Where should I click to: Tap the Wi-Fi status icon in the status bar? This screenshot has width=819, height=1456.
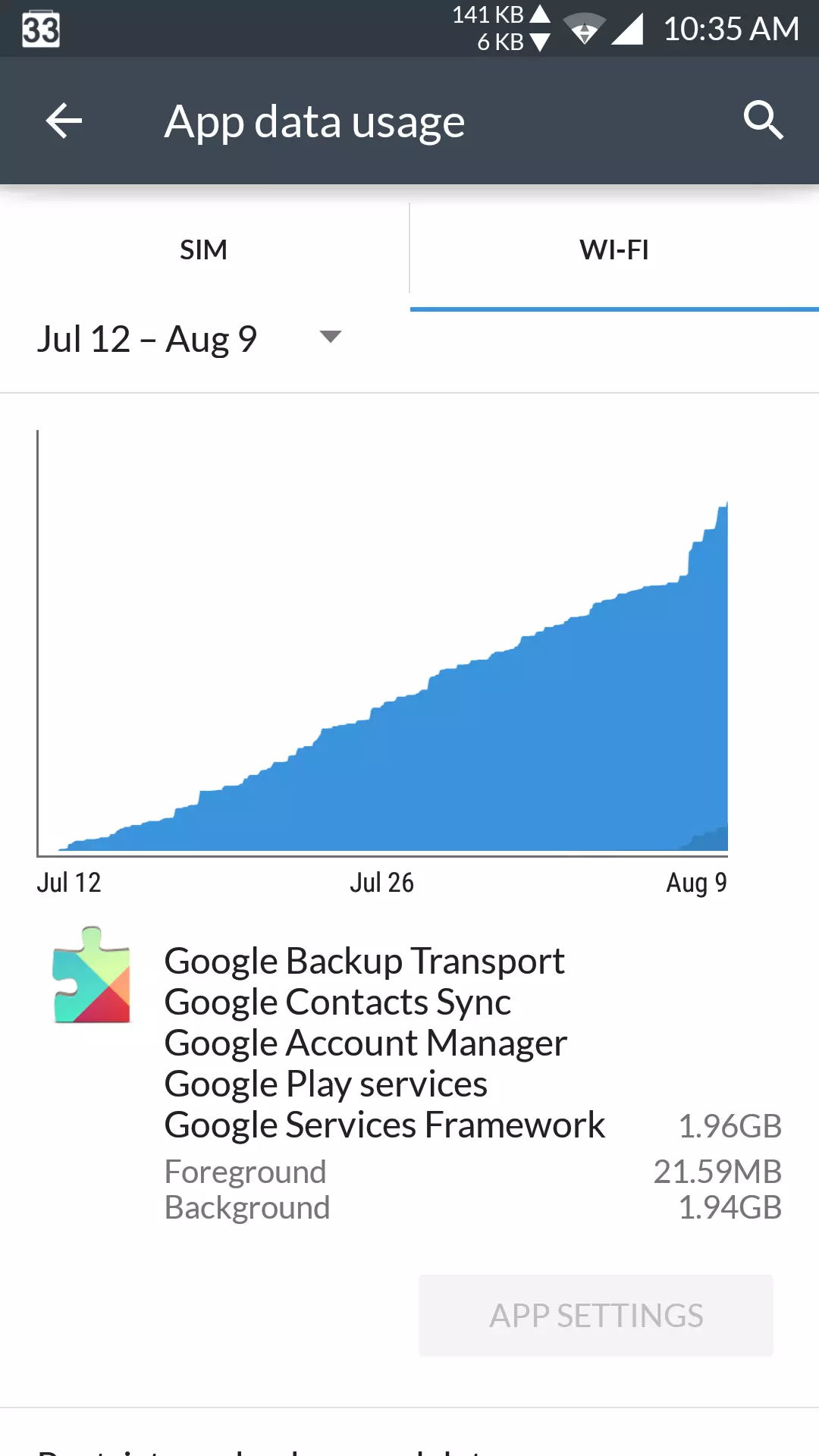pyautogui.click(x=583, y=29)
